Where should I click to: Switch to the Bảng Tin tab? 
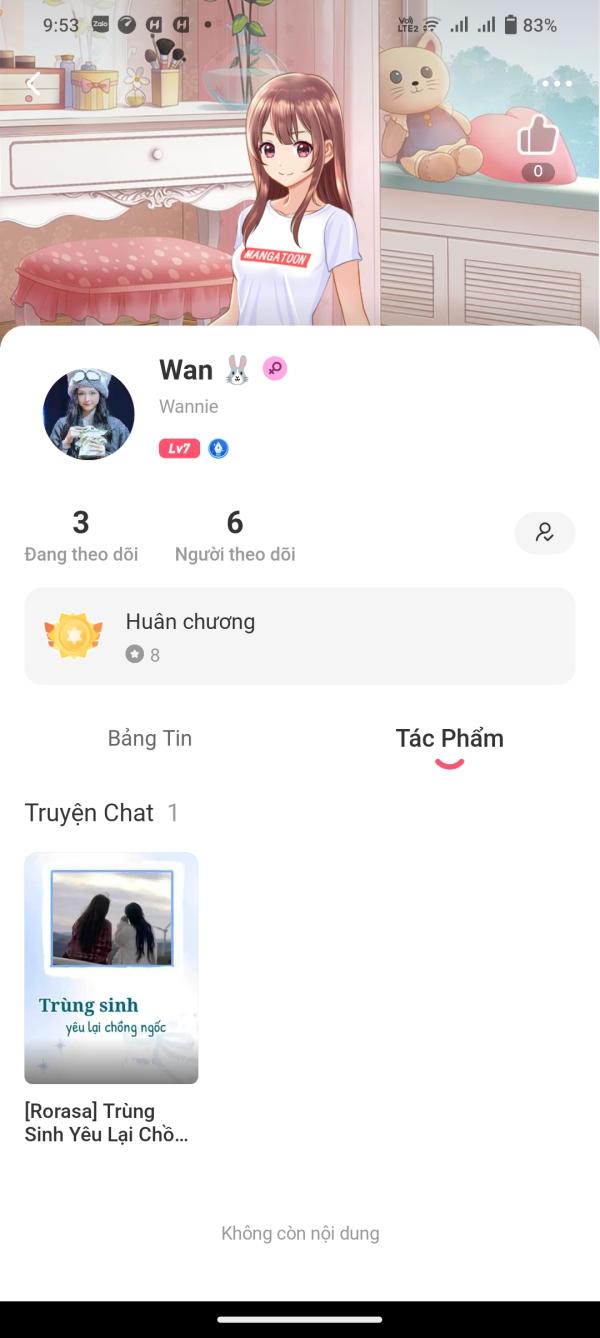[x=150, y=739]
